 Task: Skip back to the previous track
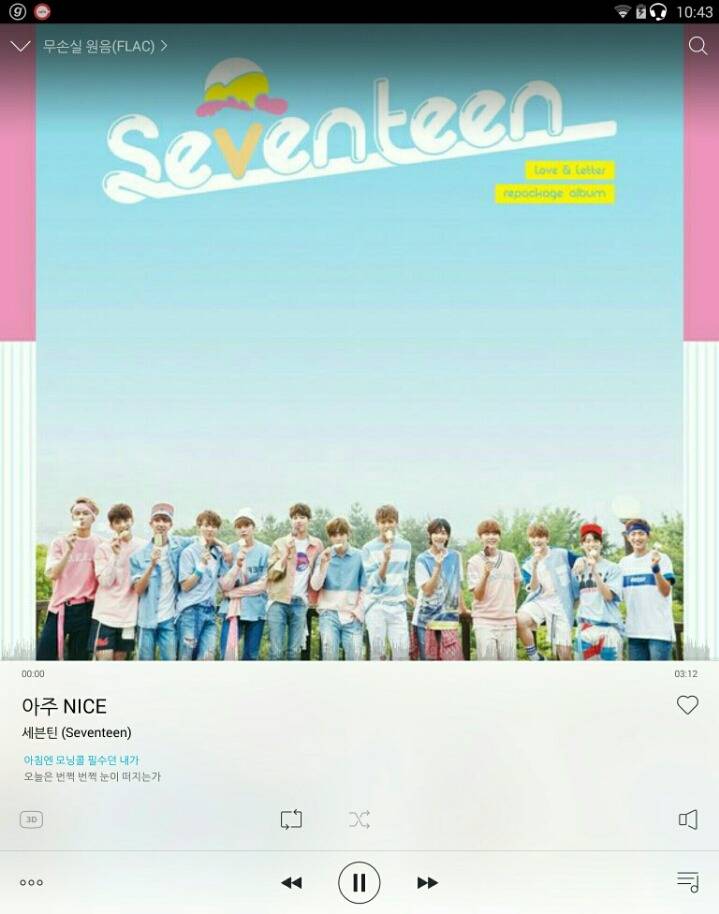[291, 882]
